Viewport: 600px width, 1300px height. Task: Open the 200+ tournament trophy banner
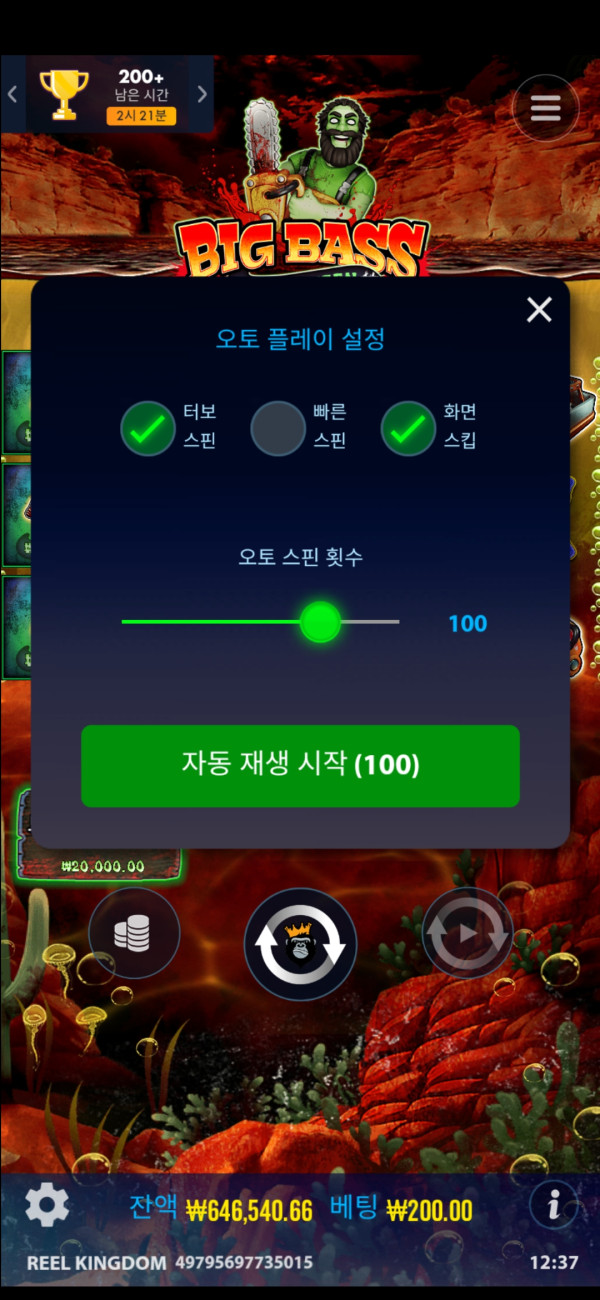(107, 95)
